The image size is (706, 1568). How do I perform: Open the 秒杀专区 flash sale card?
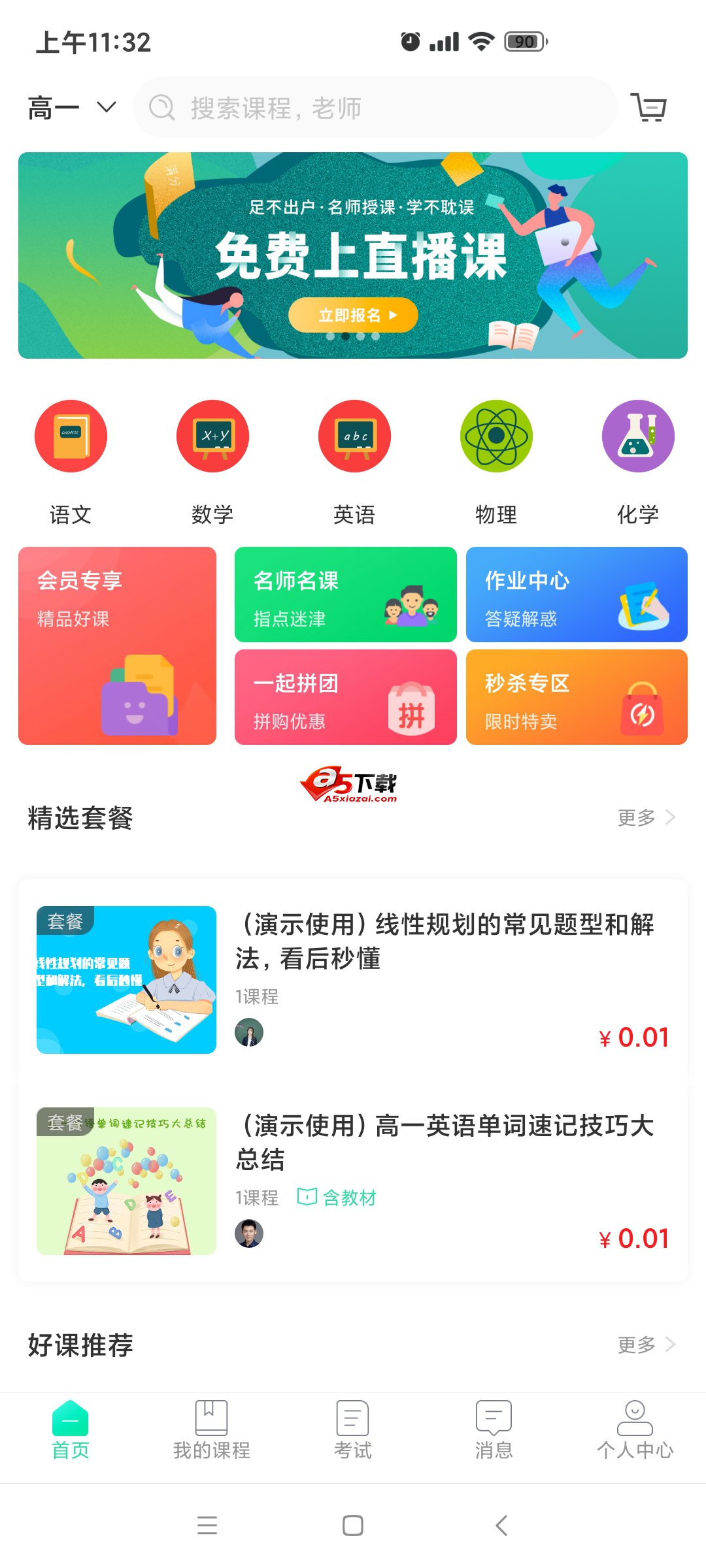(577, 697)
